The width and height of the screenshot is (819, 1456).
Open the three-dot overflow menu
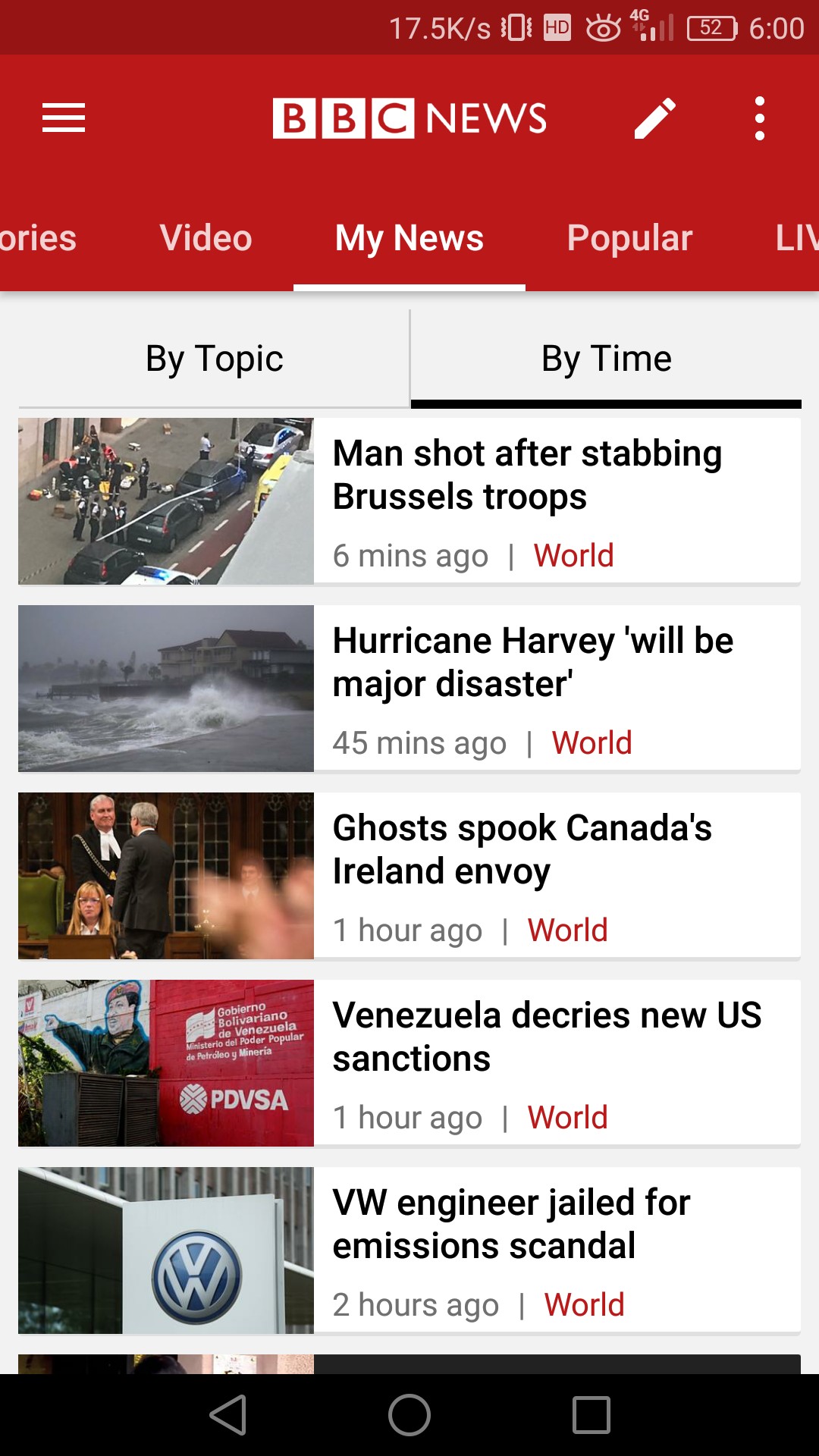759,118
